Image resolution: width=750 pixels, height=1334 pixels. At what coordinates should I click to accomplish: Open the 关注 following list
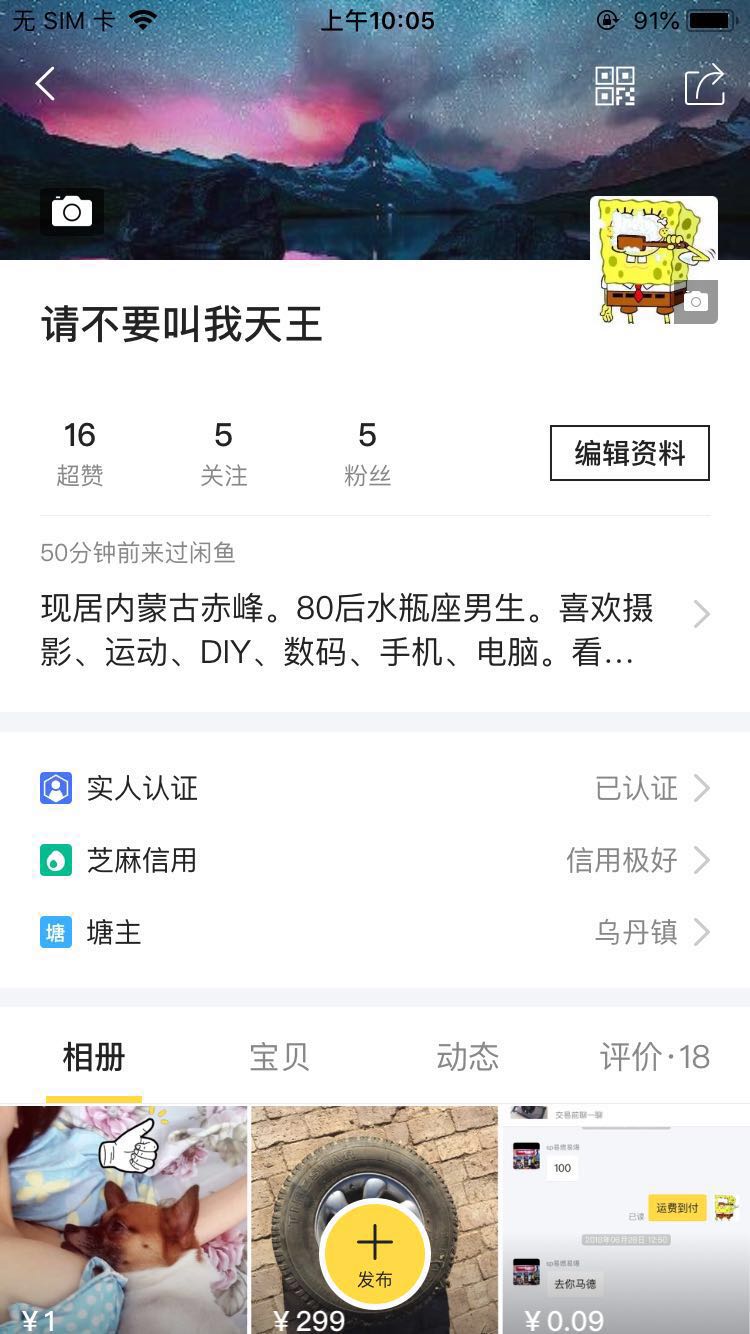(223, 452)
